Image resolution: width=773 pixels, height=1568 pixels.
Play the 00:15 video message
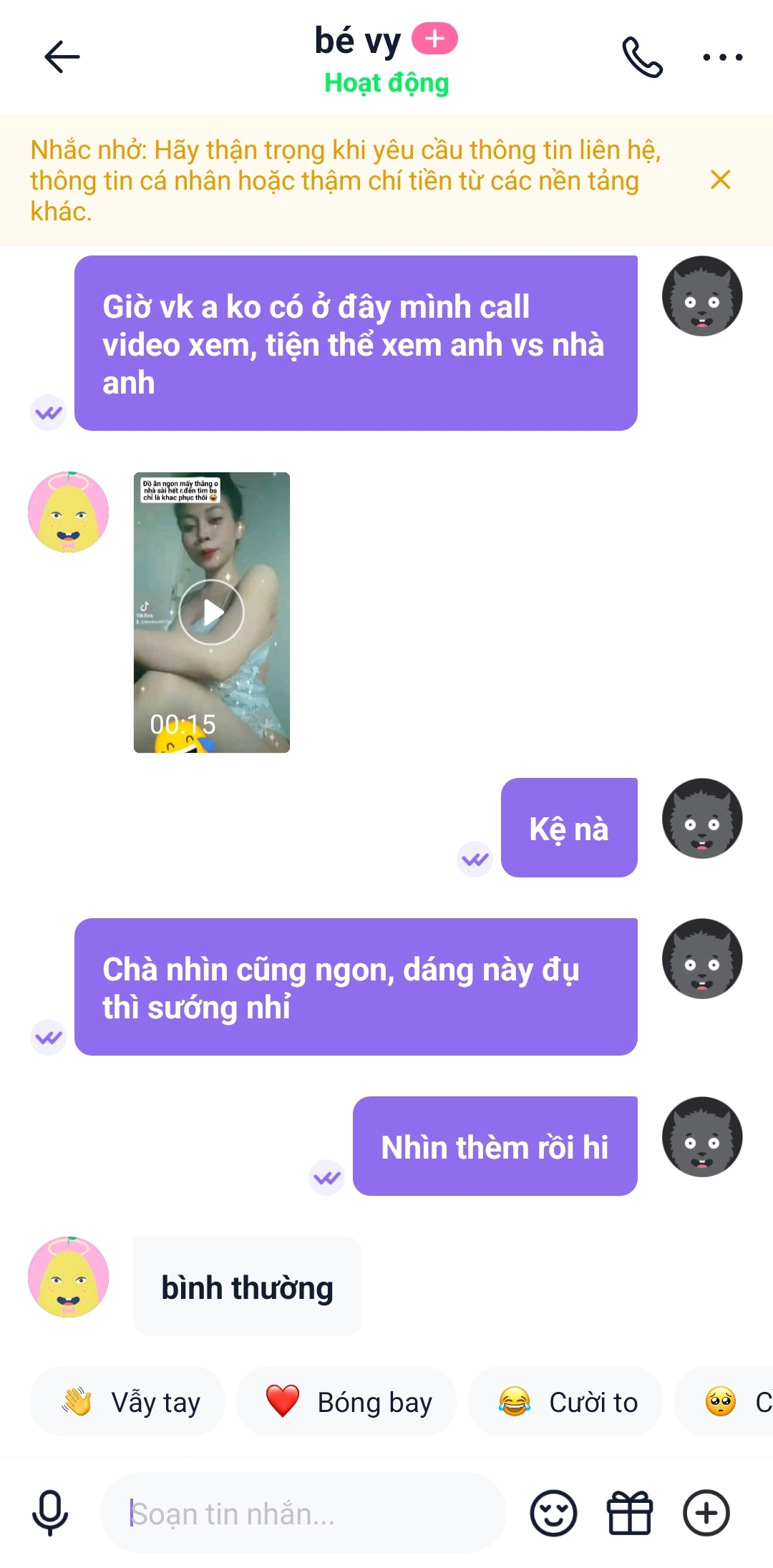[212, 612]
